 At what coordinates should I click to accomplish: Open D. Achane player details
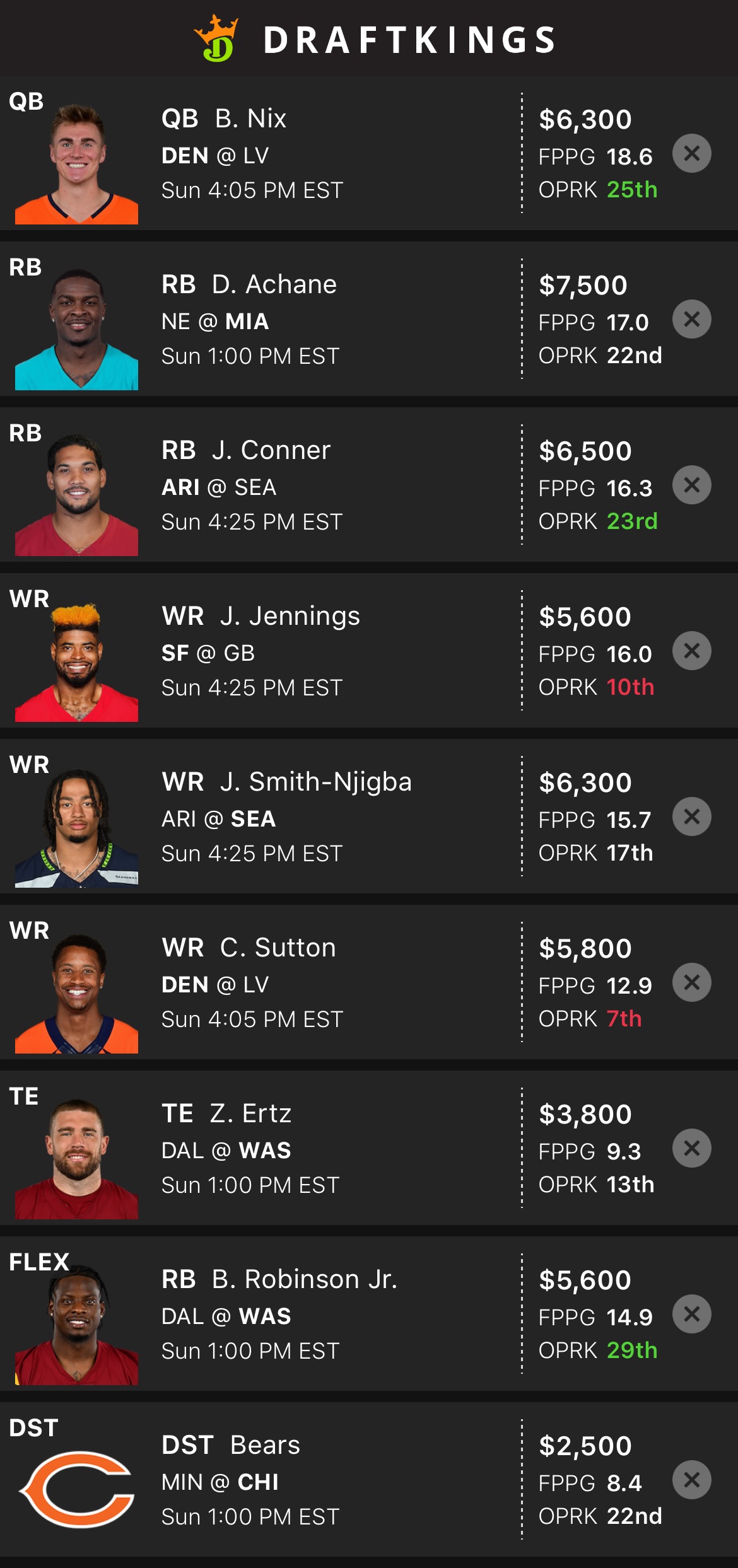274,284
